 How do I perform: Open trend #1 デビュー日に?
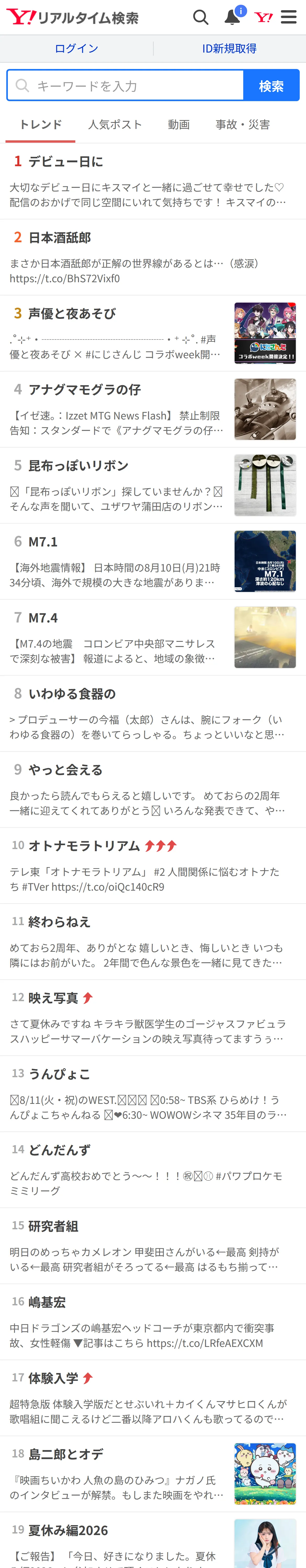point(153,181)
